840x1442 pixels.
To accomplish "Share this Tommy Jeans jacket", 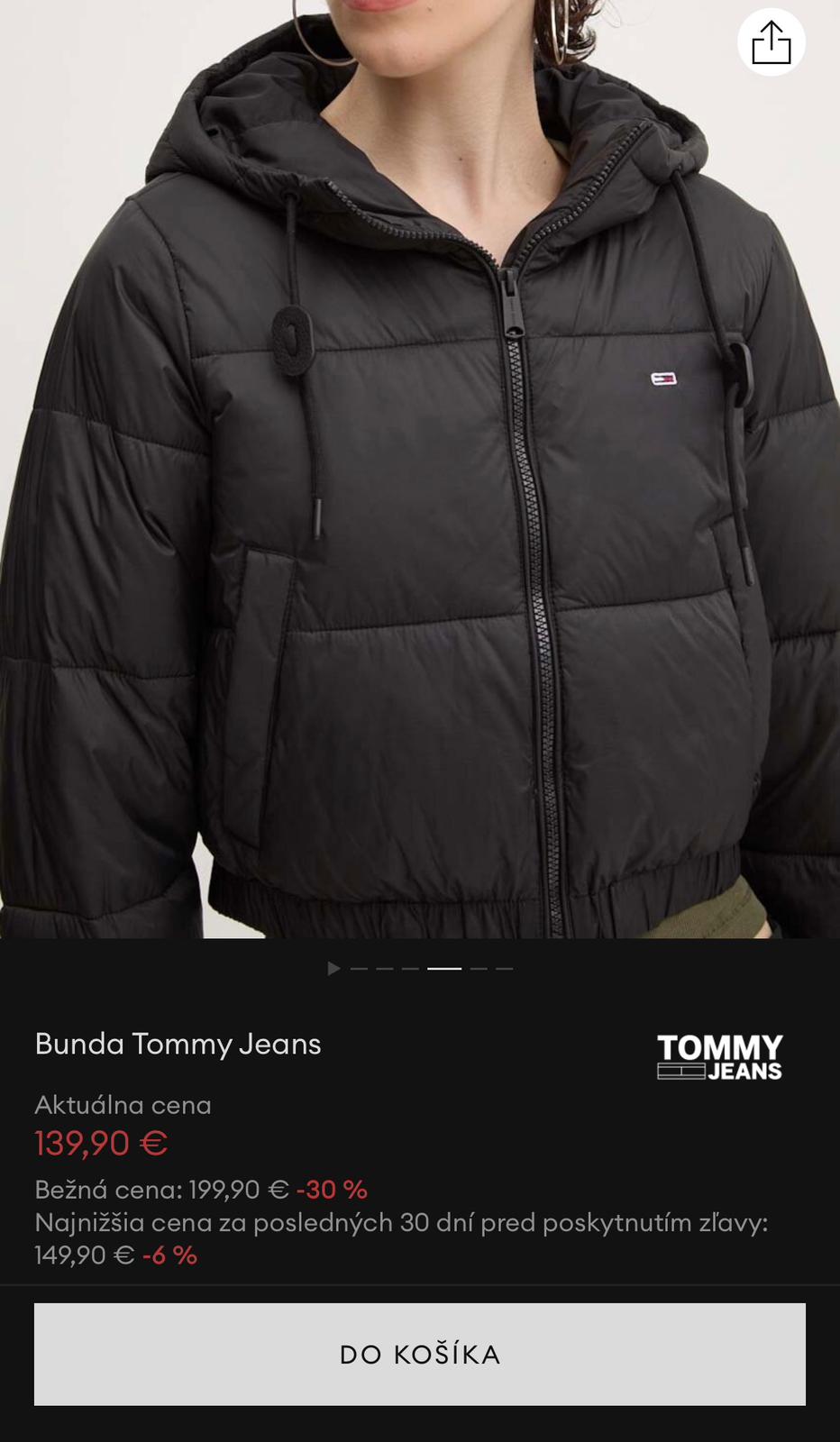I will coord(771,42).
